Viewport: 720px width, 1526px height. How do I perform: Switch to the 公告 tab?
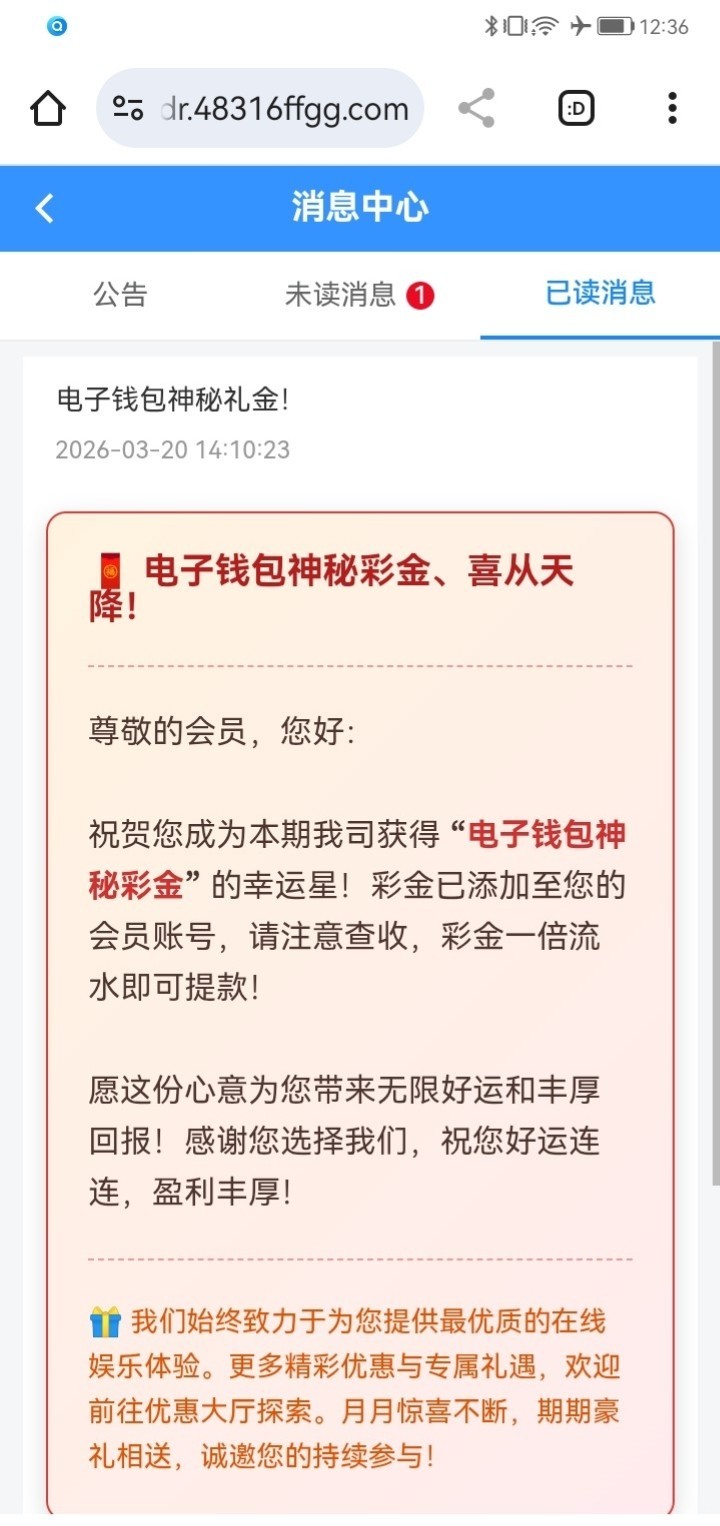[120, 294]
